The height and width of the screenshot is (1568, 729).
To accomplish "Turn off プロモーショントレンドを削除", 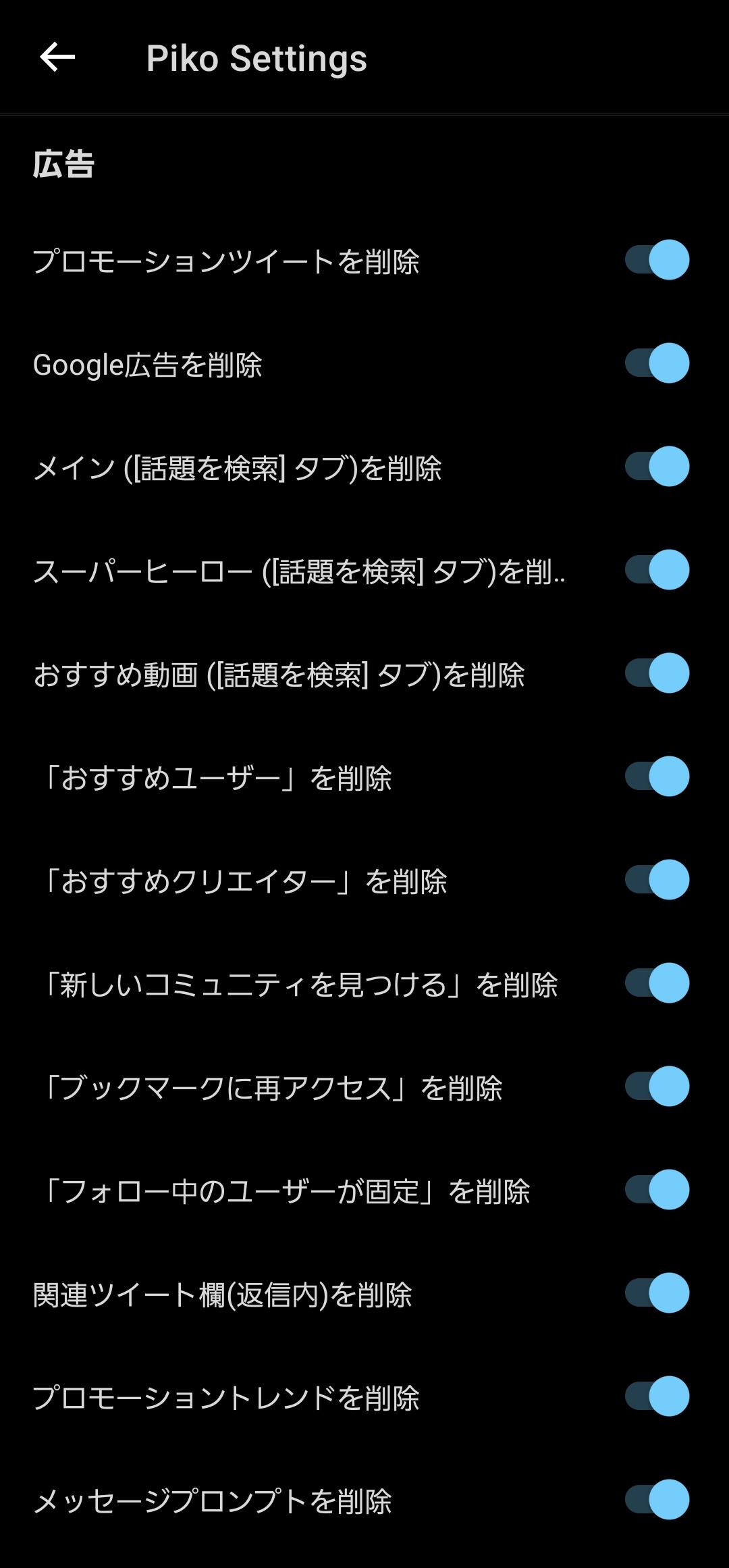I will click(x=656, y=1396).
